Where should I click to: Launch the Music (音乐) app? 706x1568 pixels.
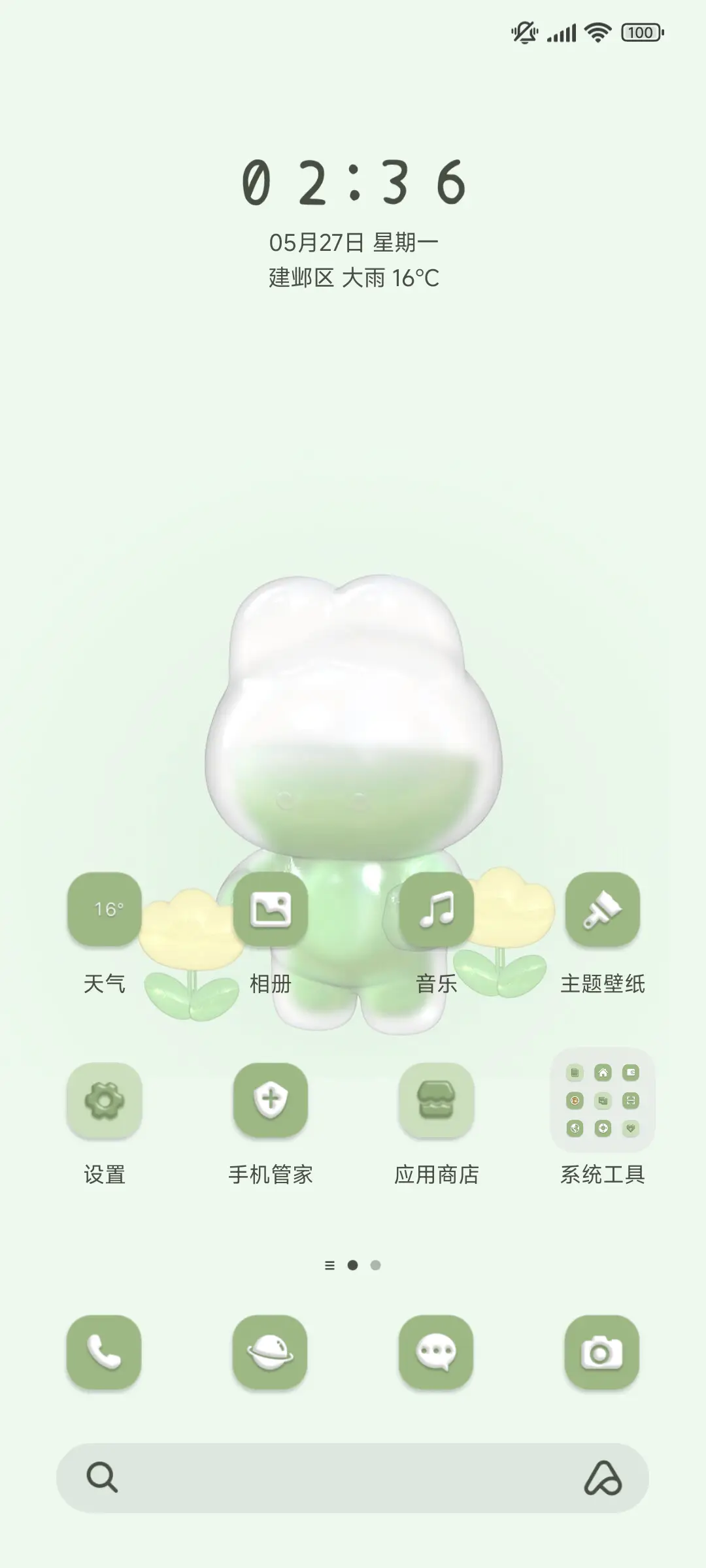point(437,910)
